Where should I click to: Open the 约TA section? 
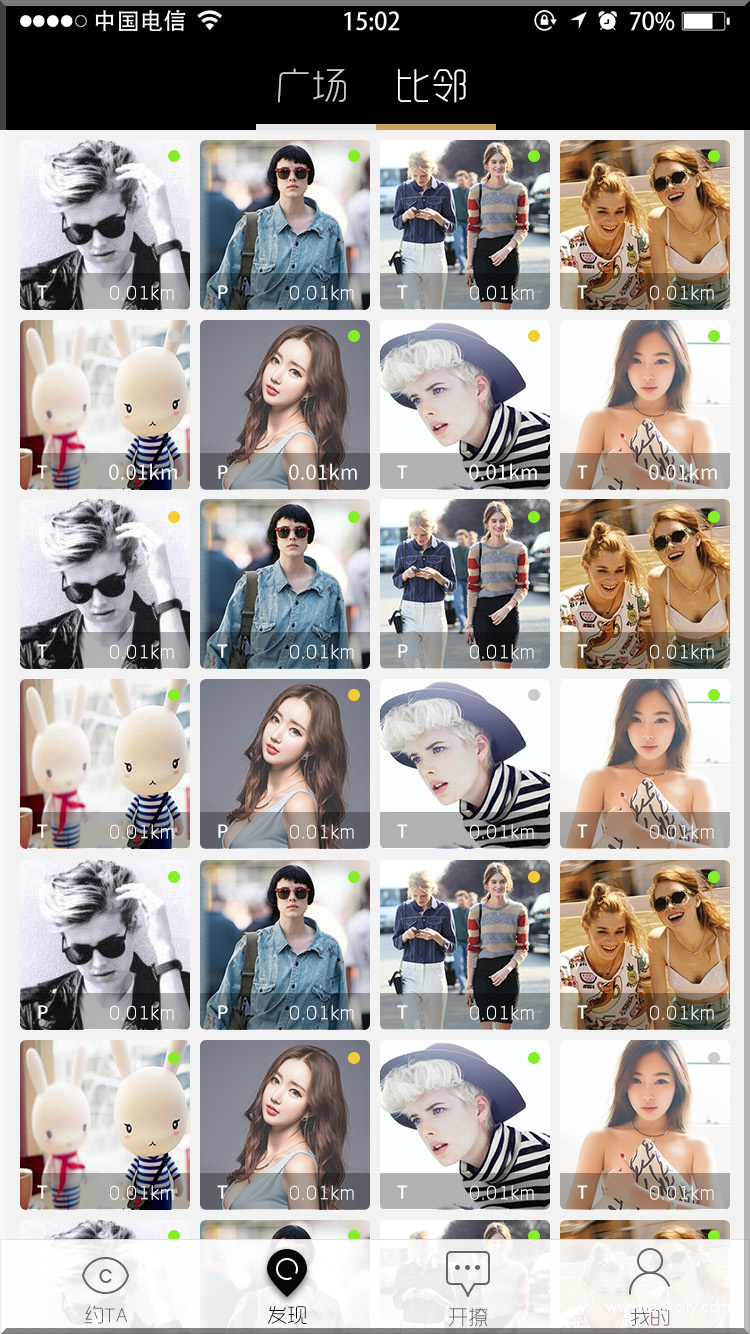click(x=105, y=1290)
